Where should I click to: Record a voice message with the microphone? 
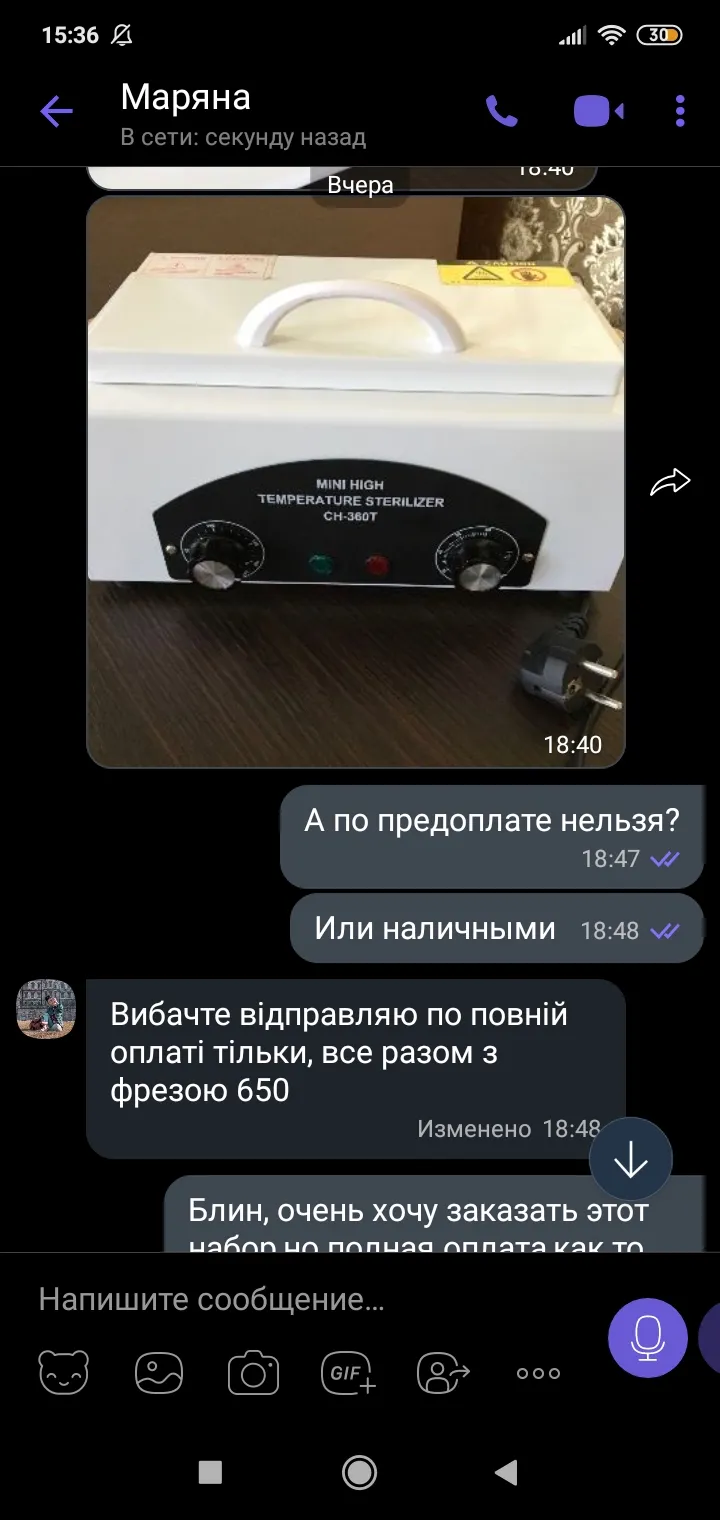pyautogui.click(x=648, y=1338)
